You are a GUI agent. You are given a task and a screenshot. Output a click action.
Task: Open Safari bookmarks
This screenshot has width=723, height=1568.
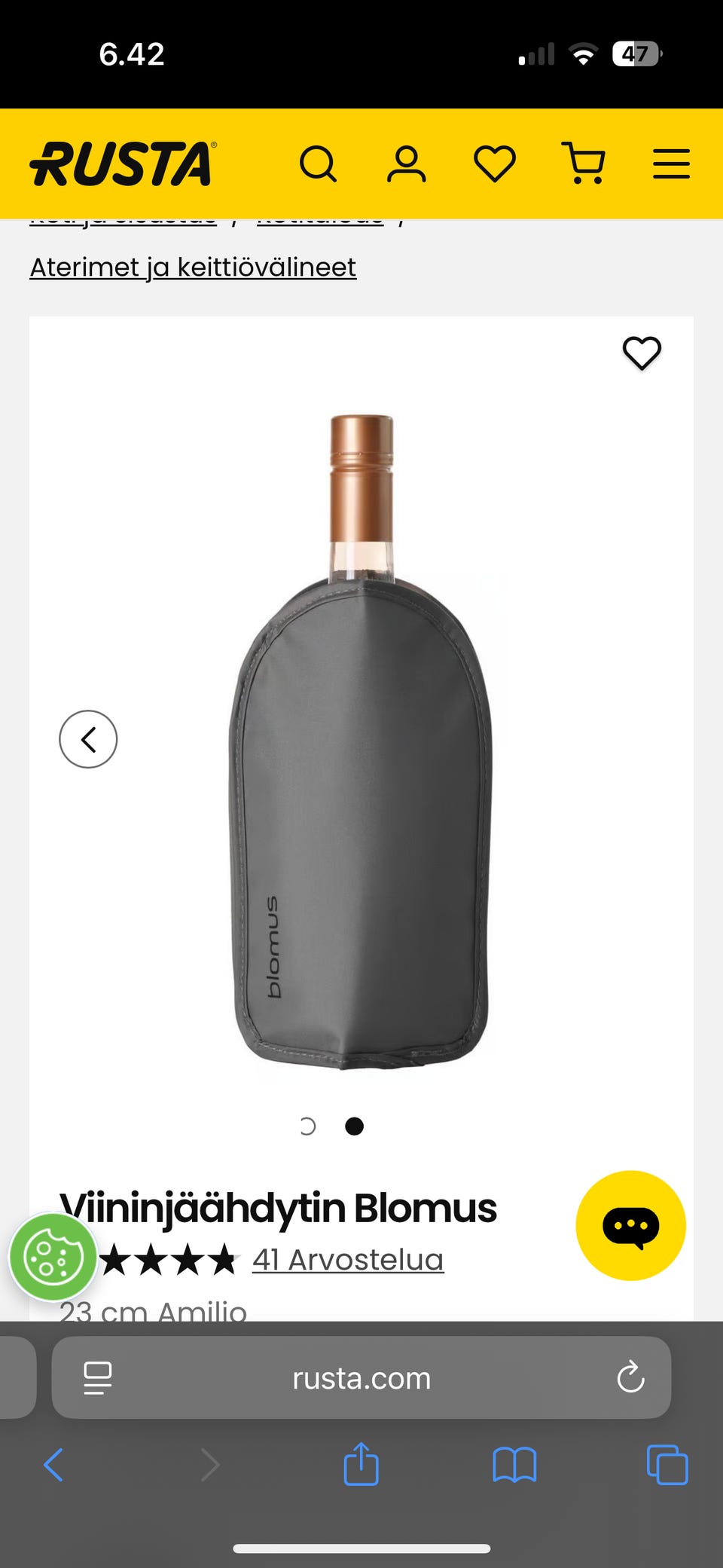(x=514, y=1466)
